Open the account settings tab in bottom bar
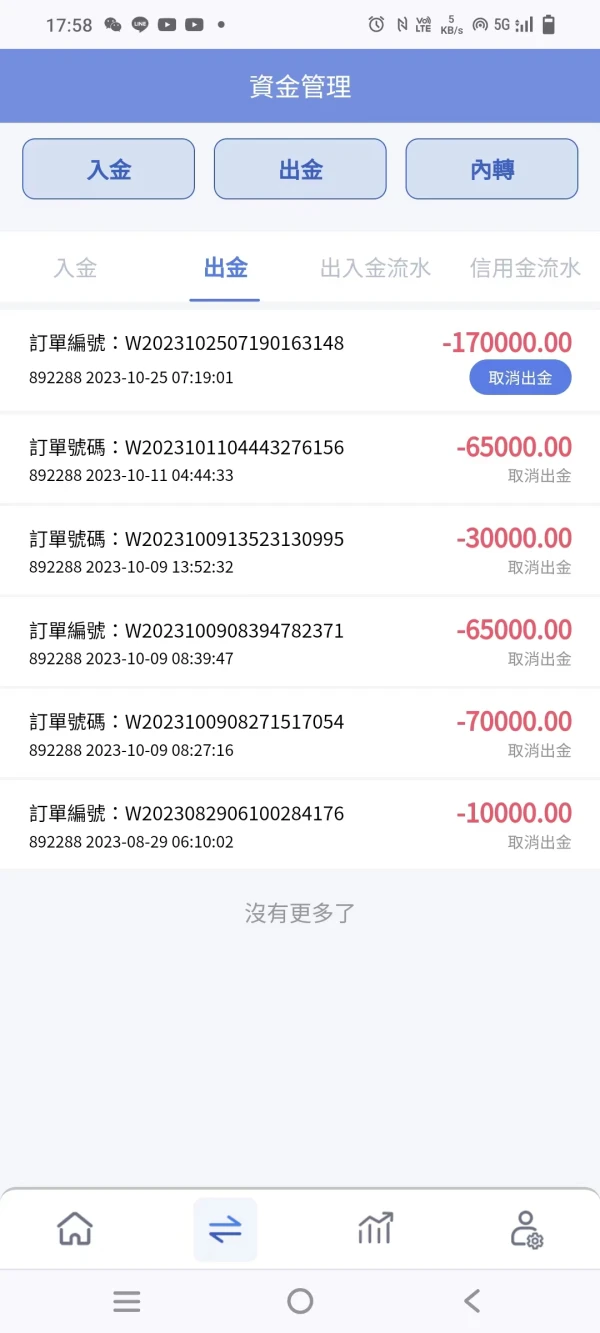Screen dimensions: 600x1333 pyautogui.click(x=525, y=1228)
